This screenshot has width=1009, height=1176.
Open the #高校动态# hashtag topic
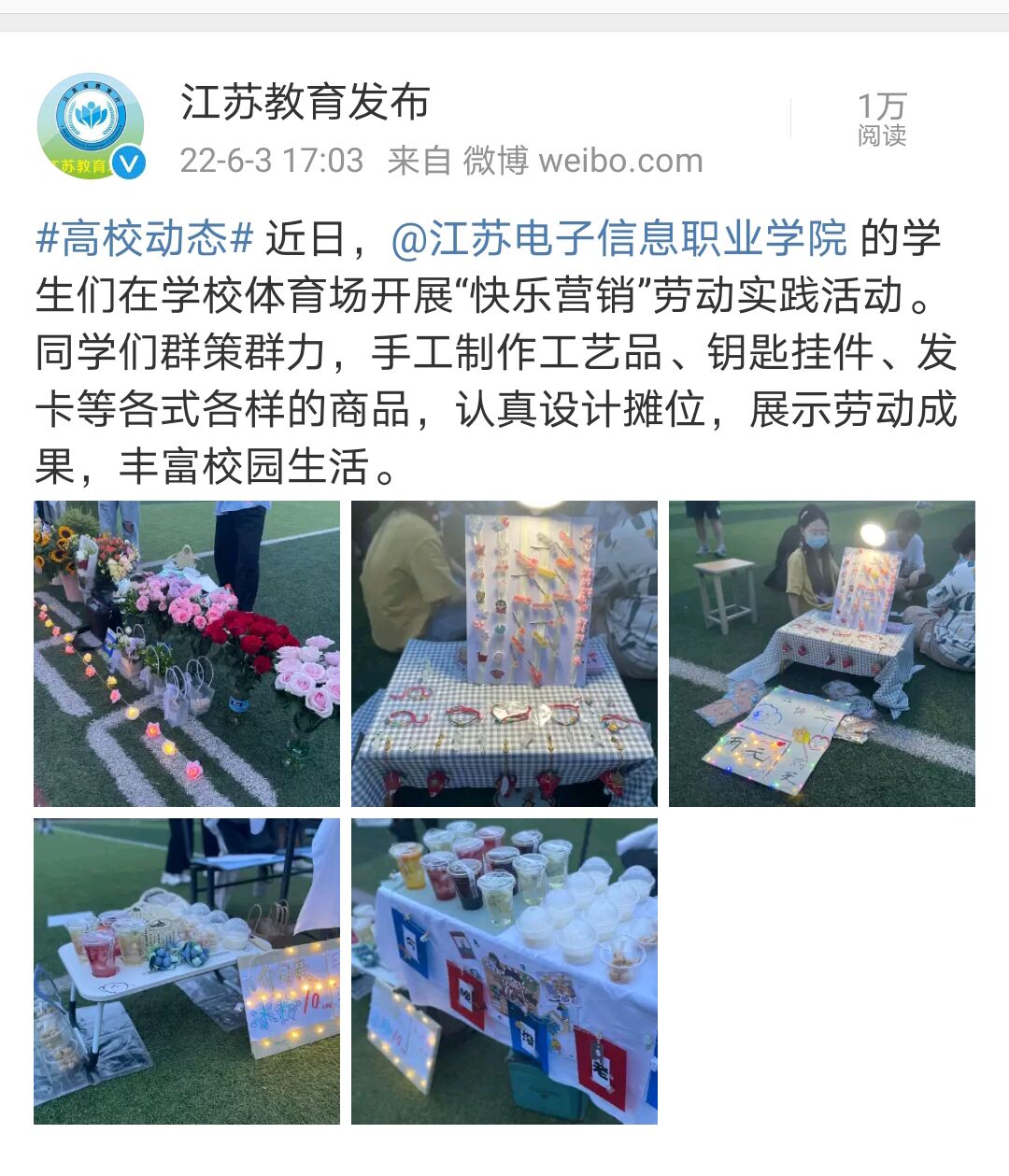[x=144, y=239]
